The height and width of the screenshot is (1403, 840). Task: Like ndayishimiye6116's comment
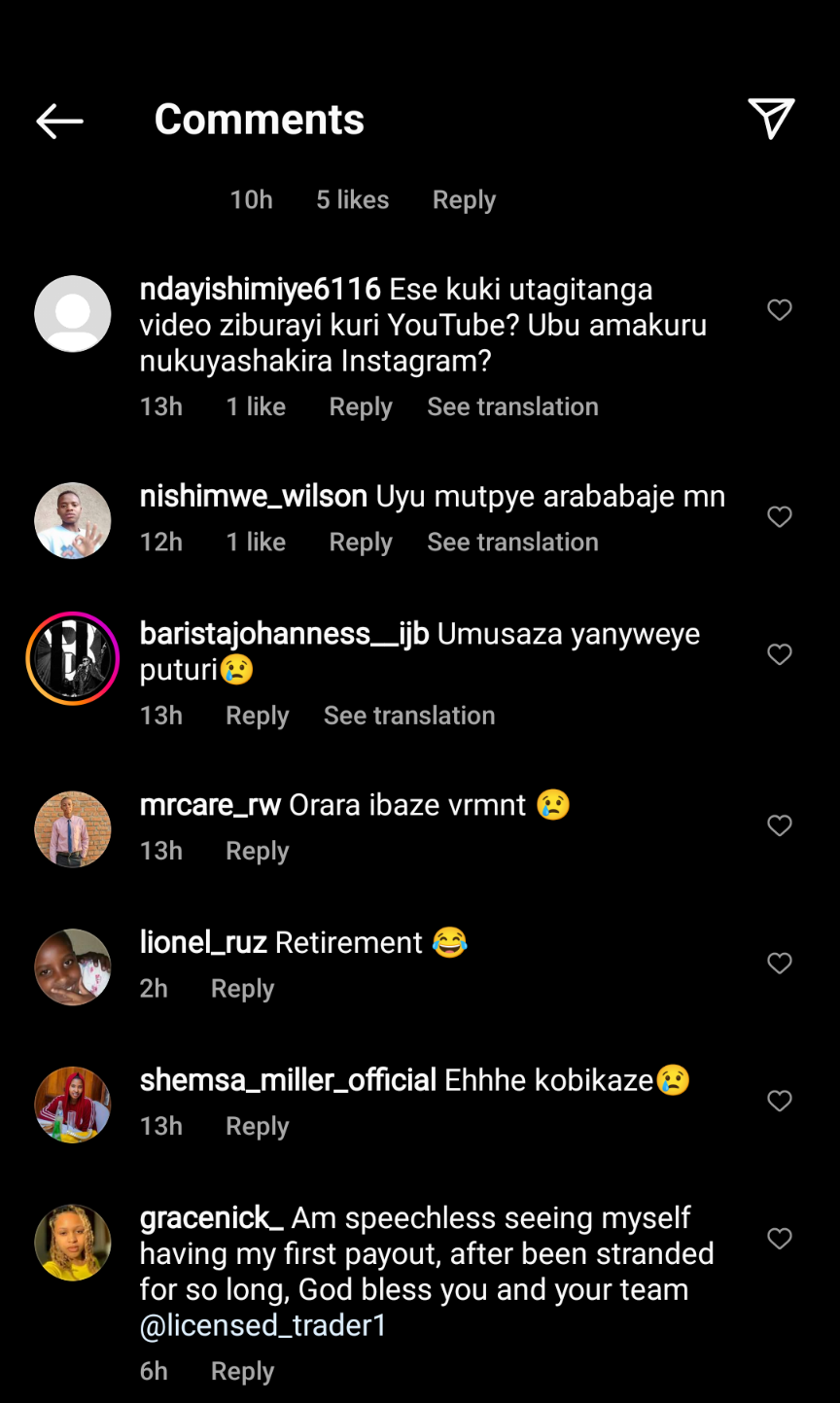(x=780, y=310)
